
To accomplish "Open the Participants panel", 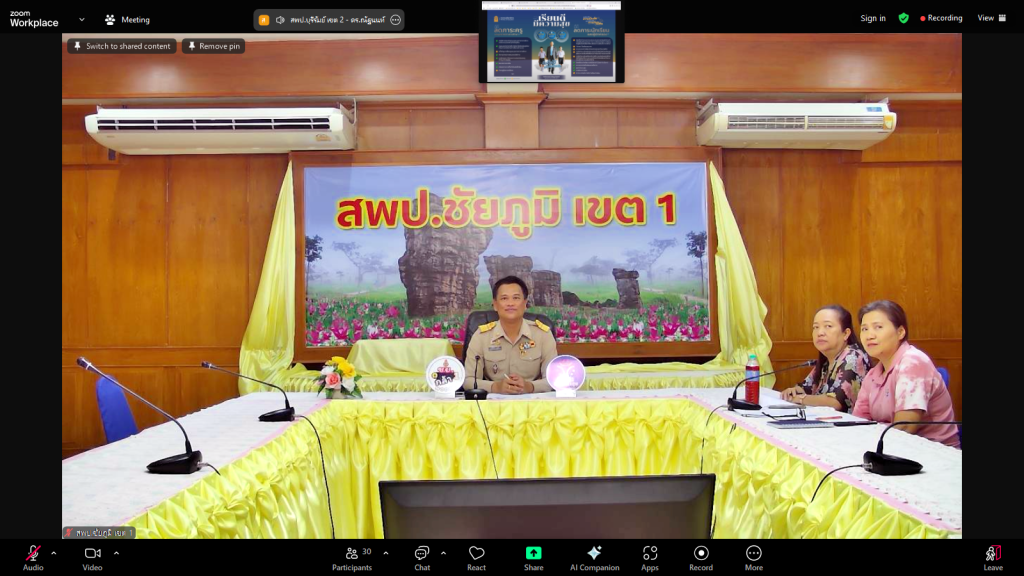I will tap(352, 555).
